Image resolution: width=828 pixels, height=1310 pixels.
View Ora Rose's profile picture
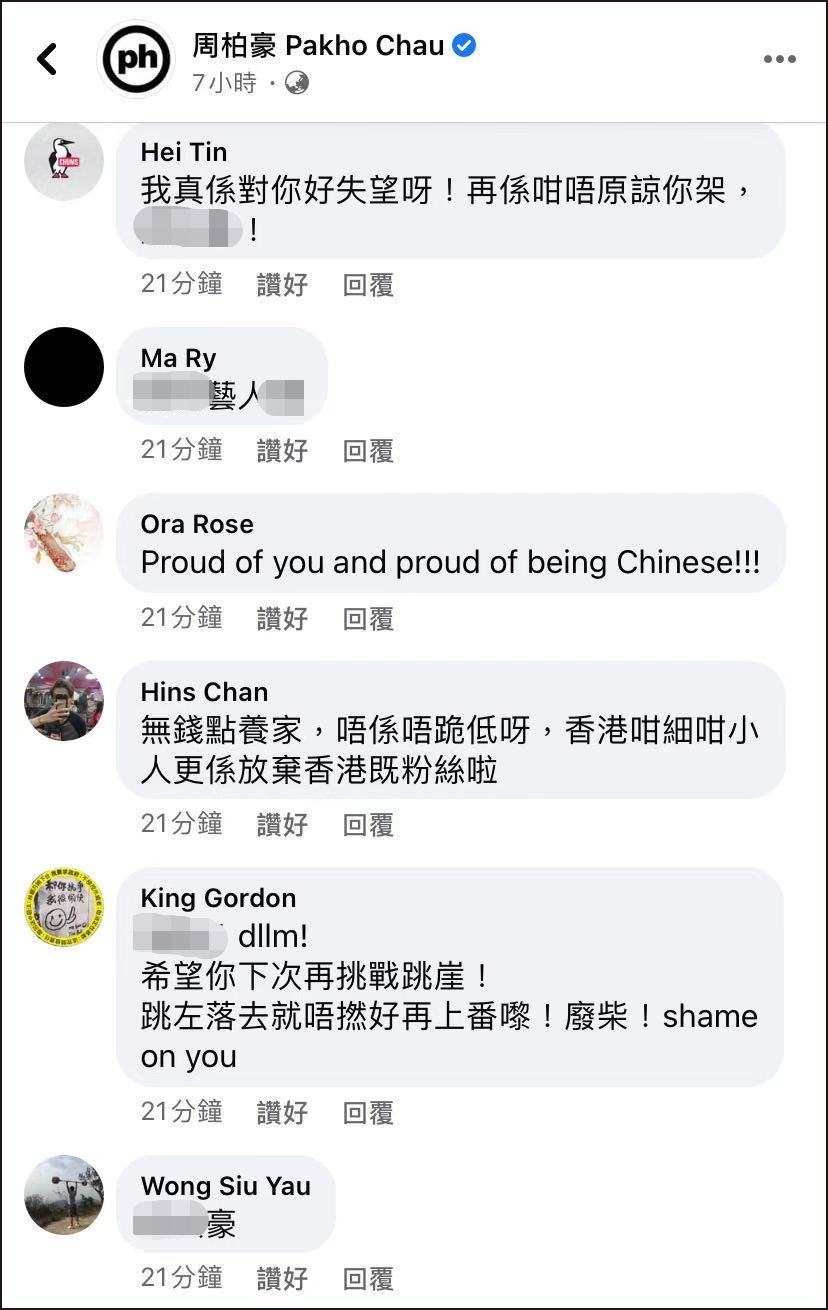pos(64,533)
